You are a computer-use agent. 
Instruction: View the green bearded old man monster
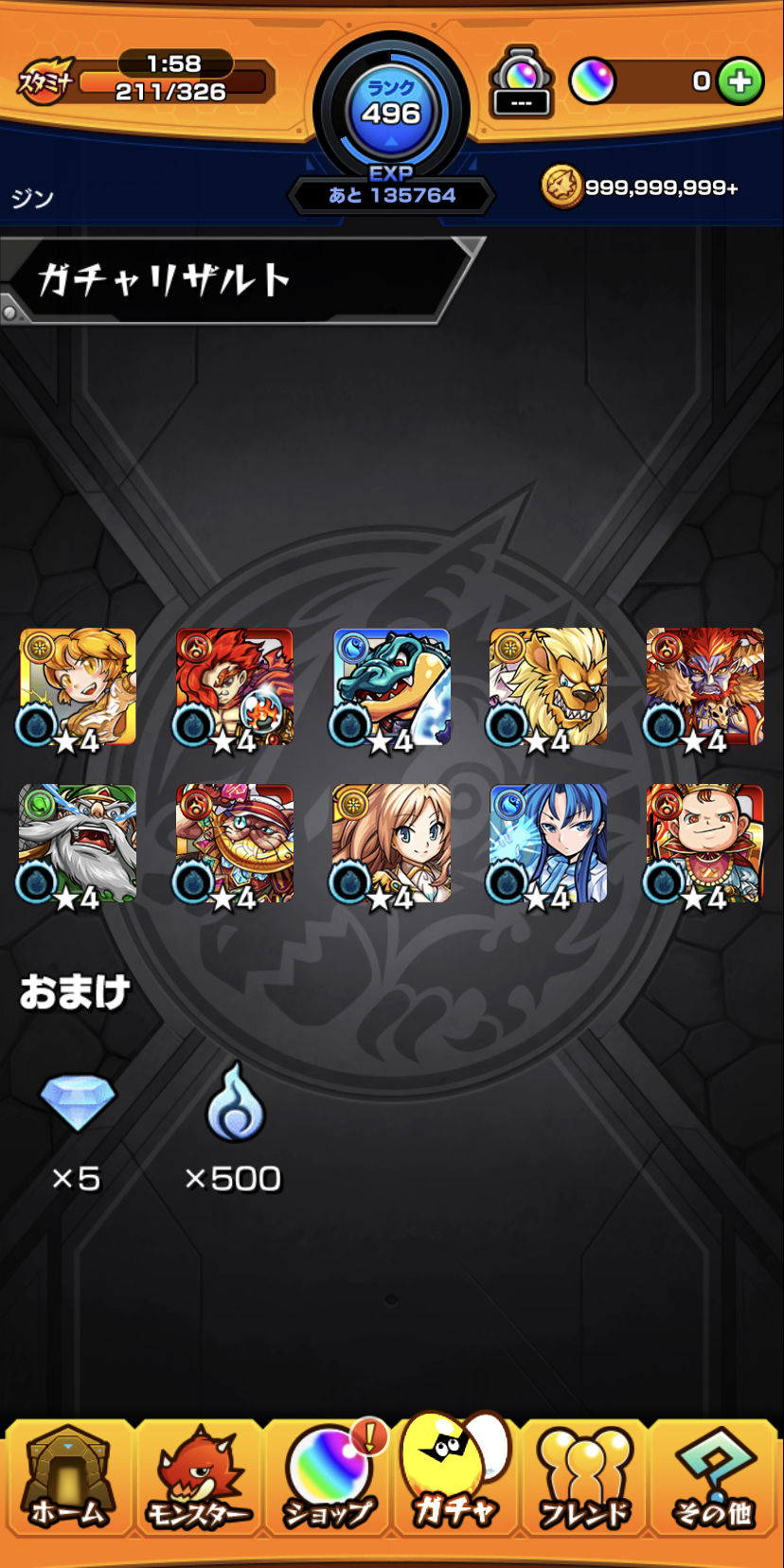(x=77, y=846)
